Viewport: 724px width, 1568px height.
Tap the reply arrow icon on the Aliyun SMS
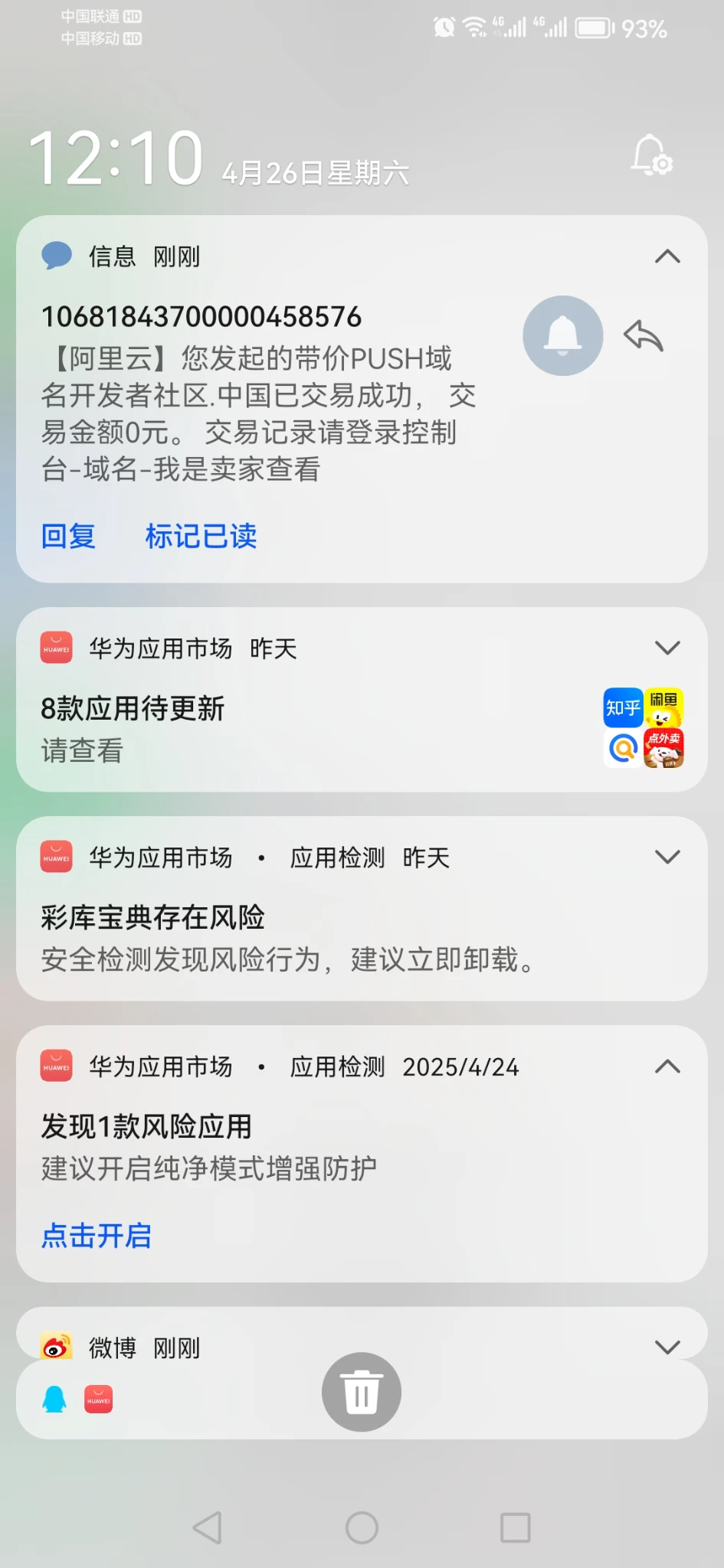pyautogui.click(x=643, y=335)
